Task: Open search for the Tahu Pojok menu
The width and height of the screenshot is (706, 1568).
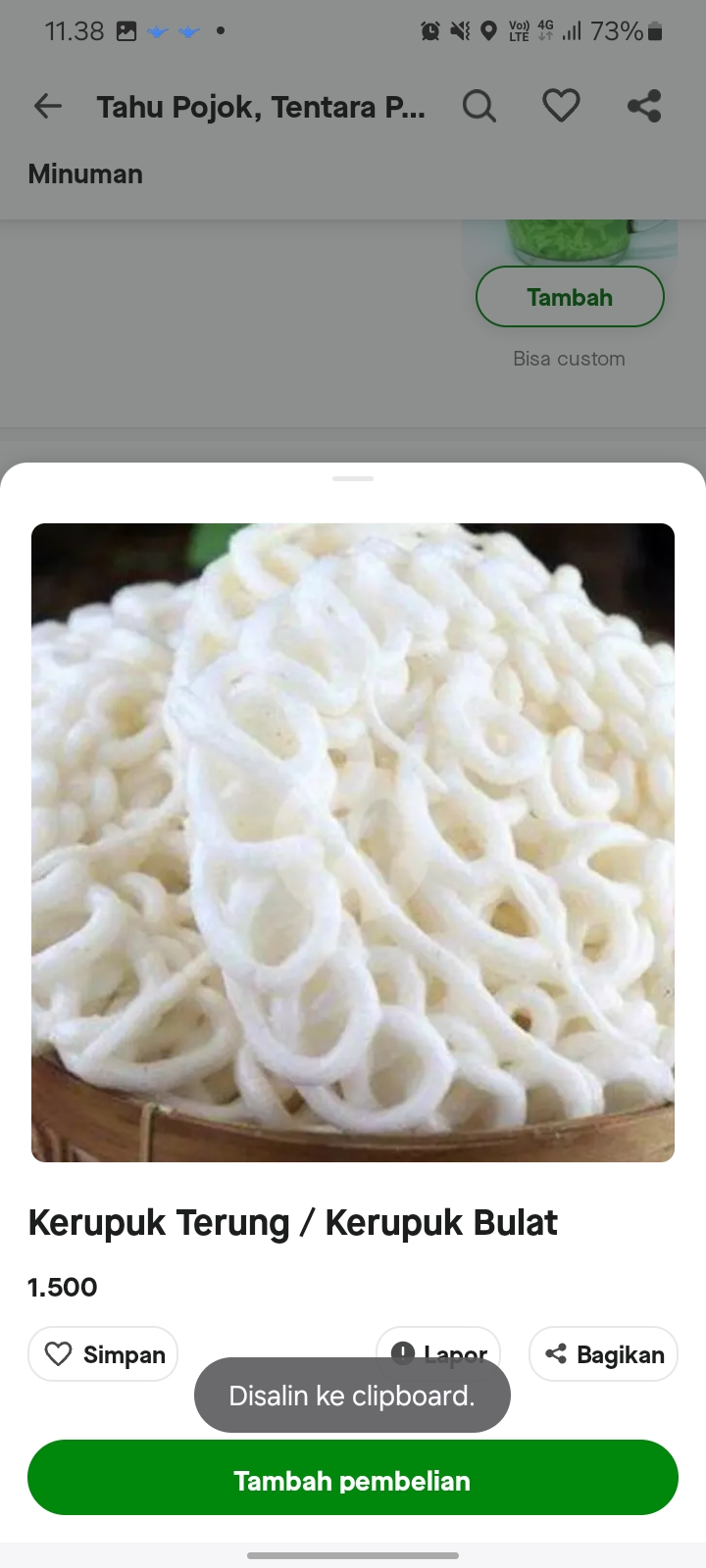Action: (x=479, y=106)
